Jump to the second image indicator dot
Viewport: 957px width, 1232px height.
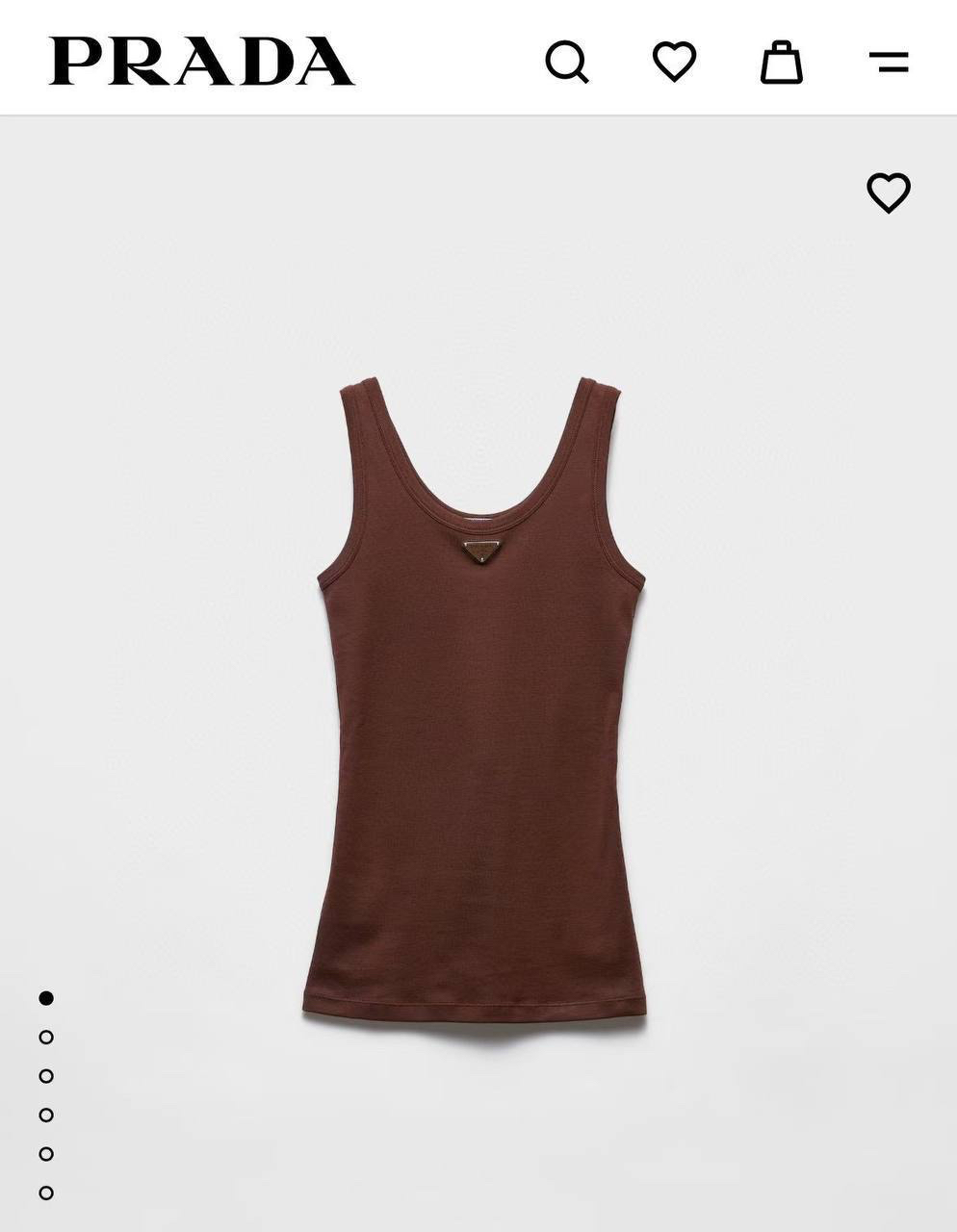tap(46, 1037)
